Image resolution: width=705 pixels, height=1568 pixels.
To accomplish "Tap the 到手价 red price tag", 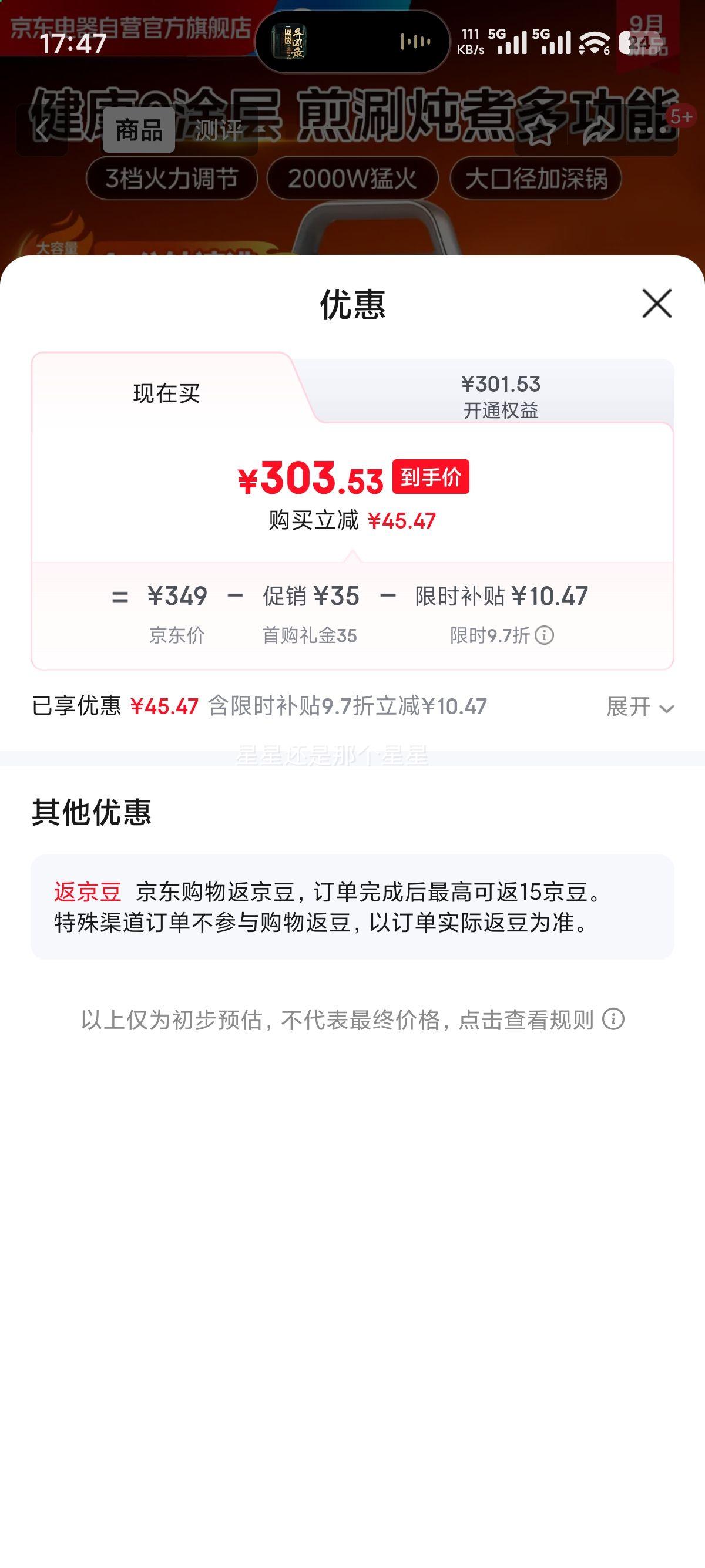I will (x=432, y=480).
